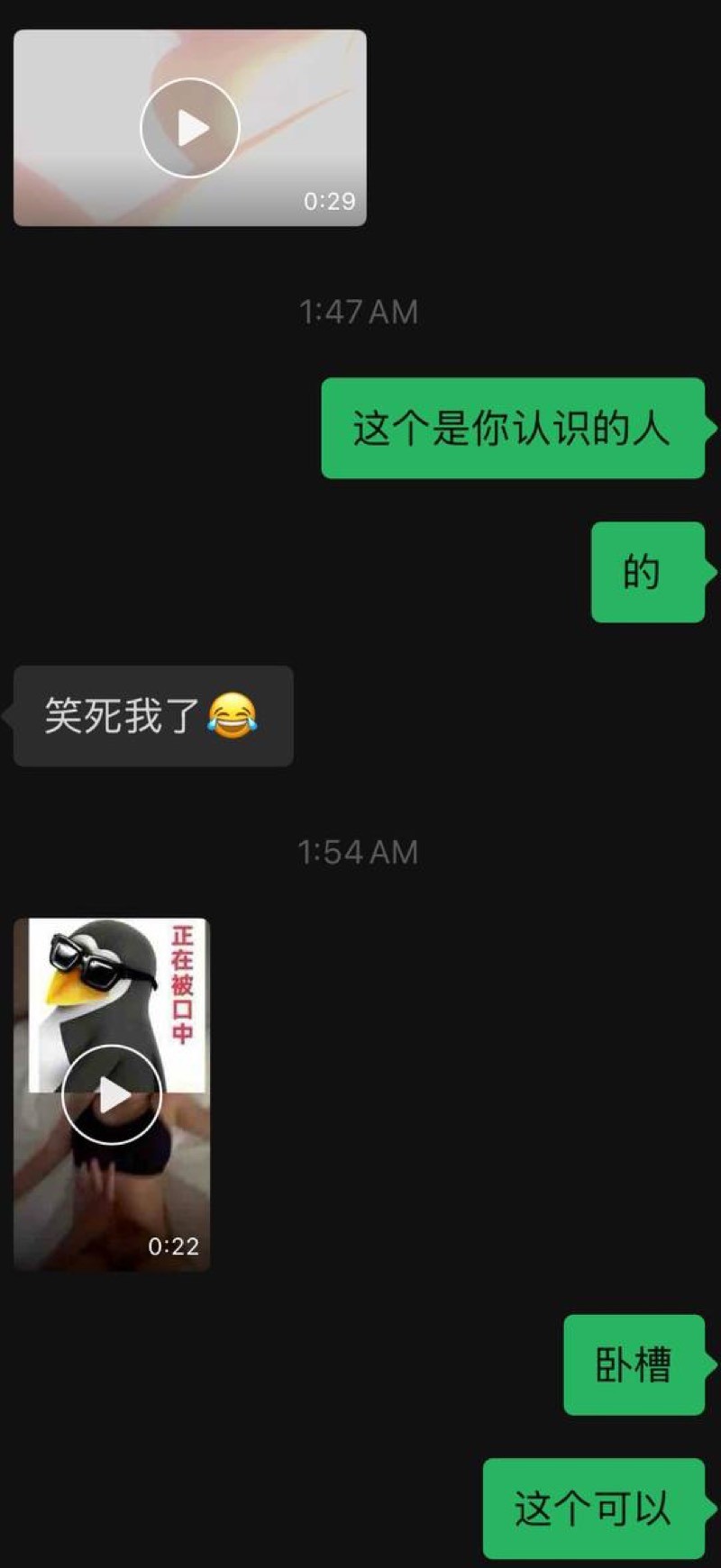
Task: Play the 0:22 penguin video message
Action: click(112, 1095)
